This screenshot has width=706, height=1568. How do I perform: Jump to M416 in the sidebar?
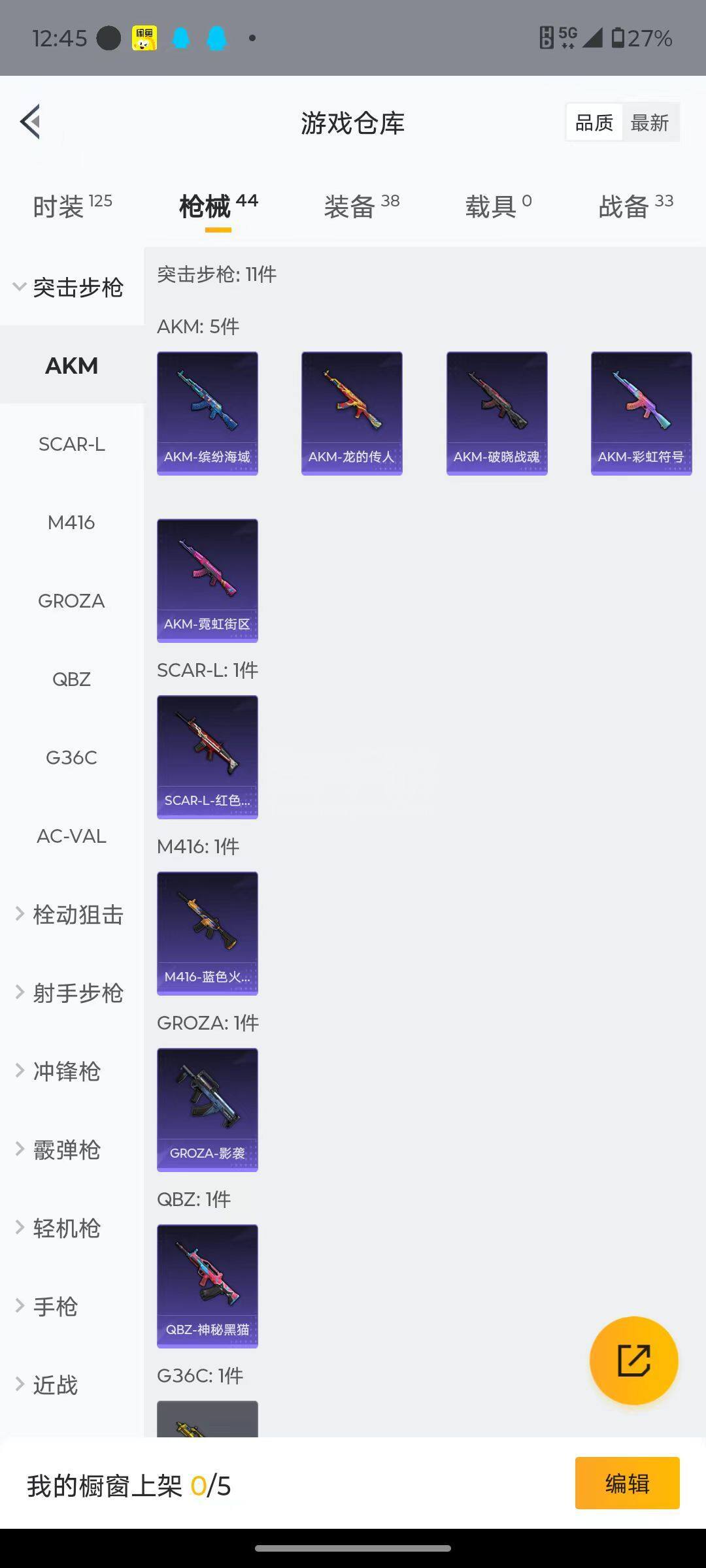tap(71, 523)
